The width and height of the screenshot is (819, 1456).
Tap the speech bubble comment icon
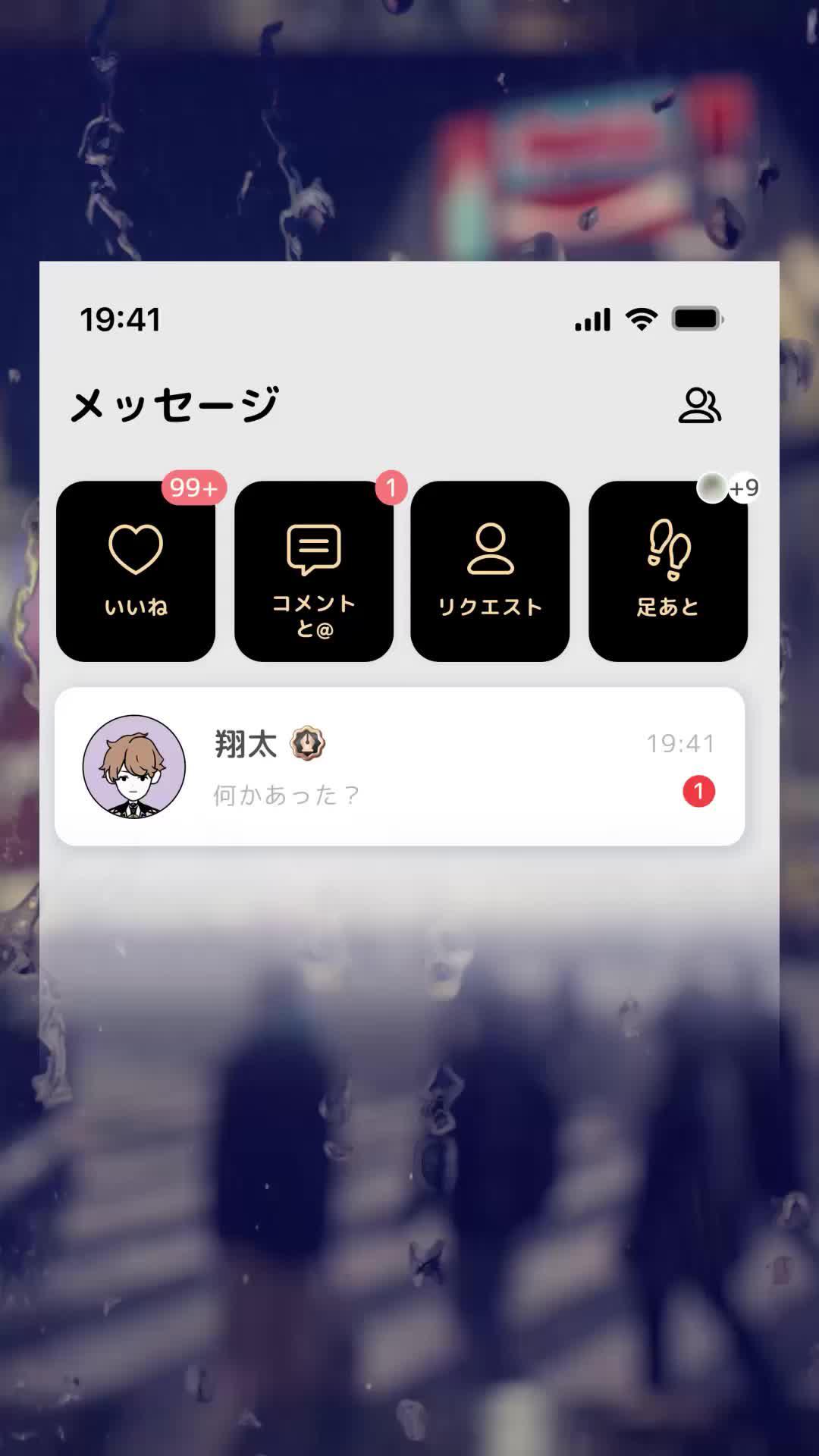pos(313,546)
